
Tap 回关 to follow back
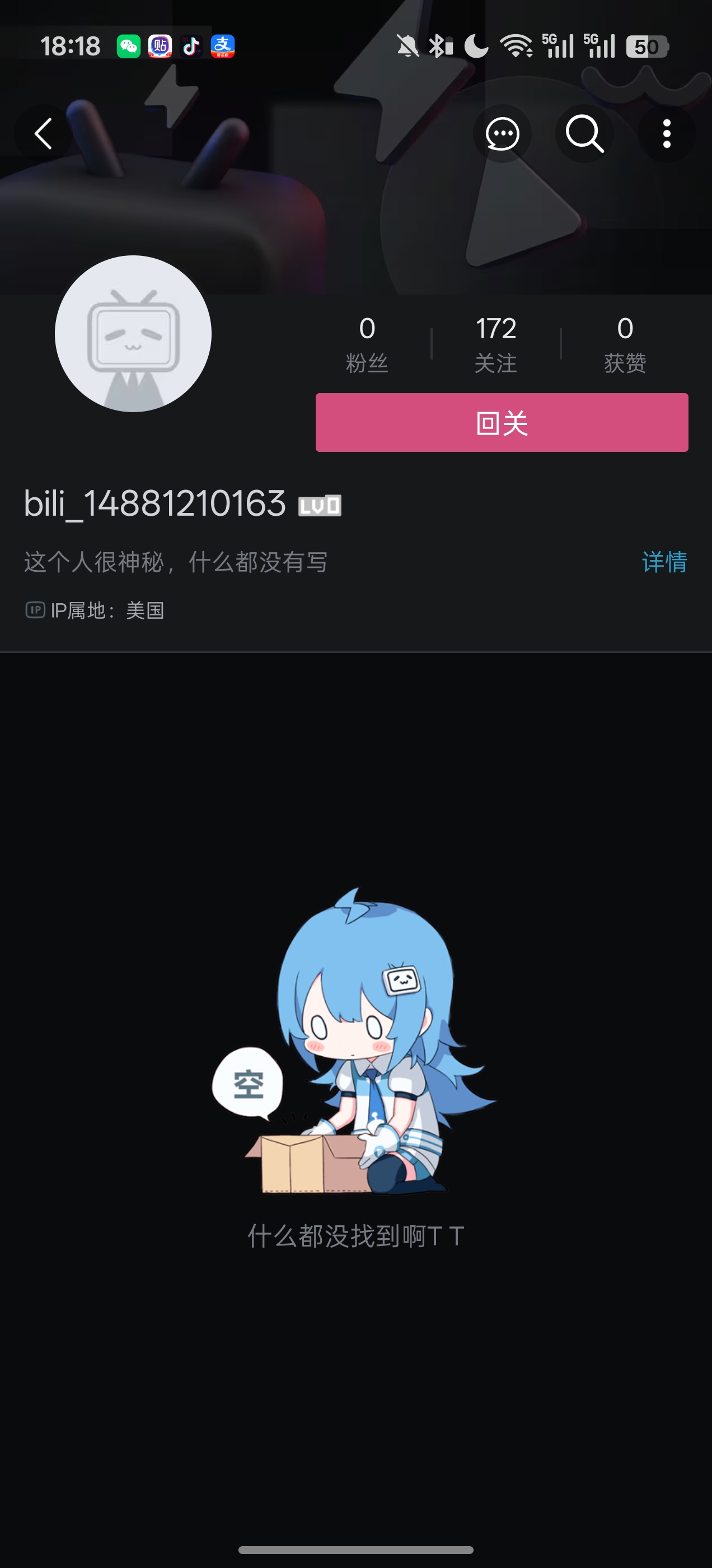502,422
